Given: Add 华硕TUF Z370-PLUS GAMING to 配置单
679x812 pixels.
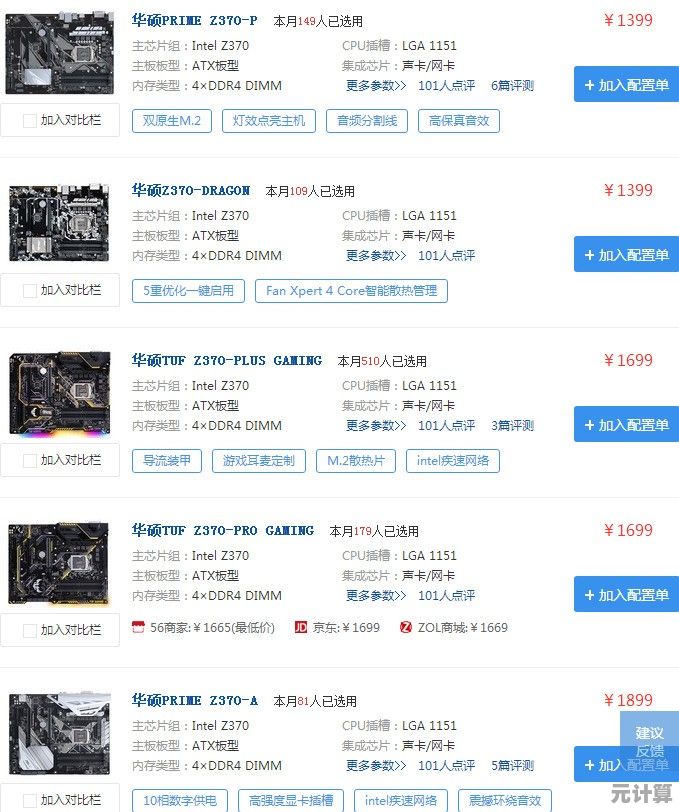Looking at the screenshot, I should (x=626, y=425).
